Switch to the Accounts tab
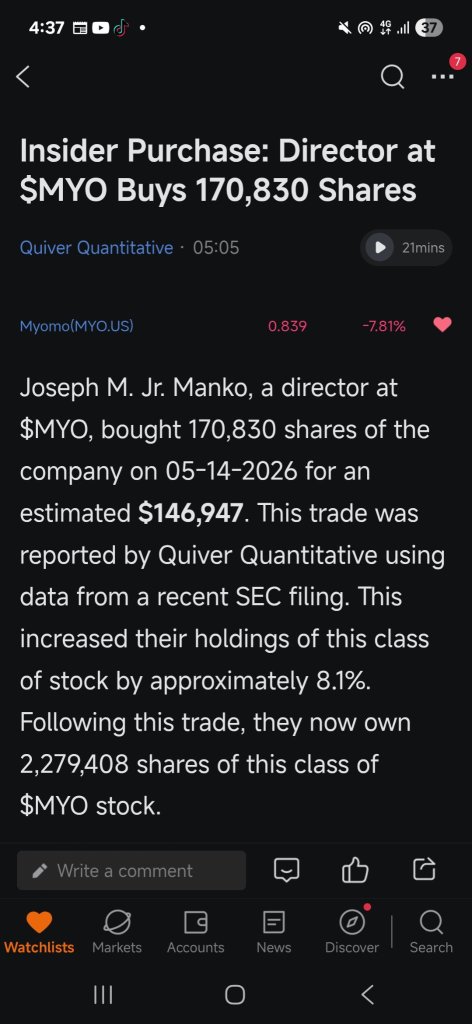This screenshot has height=1024, width=472. tap(195, 933)
